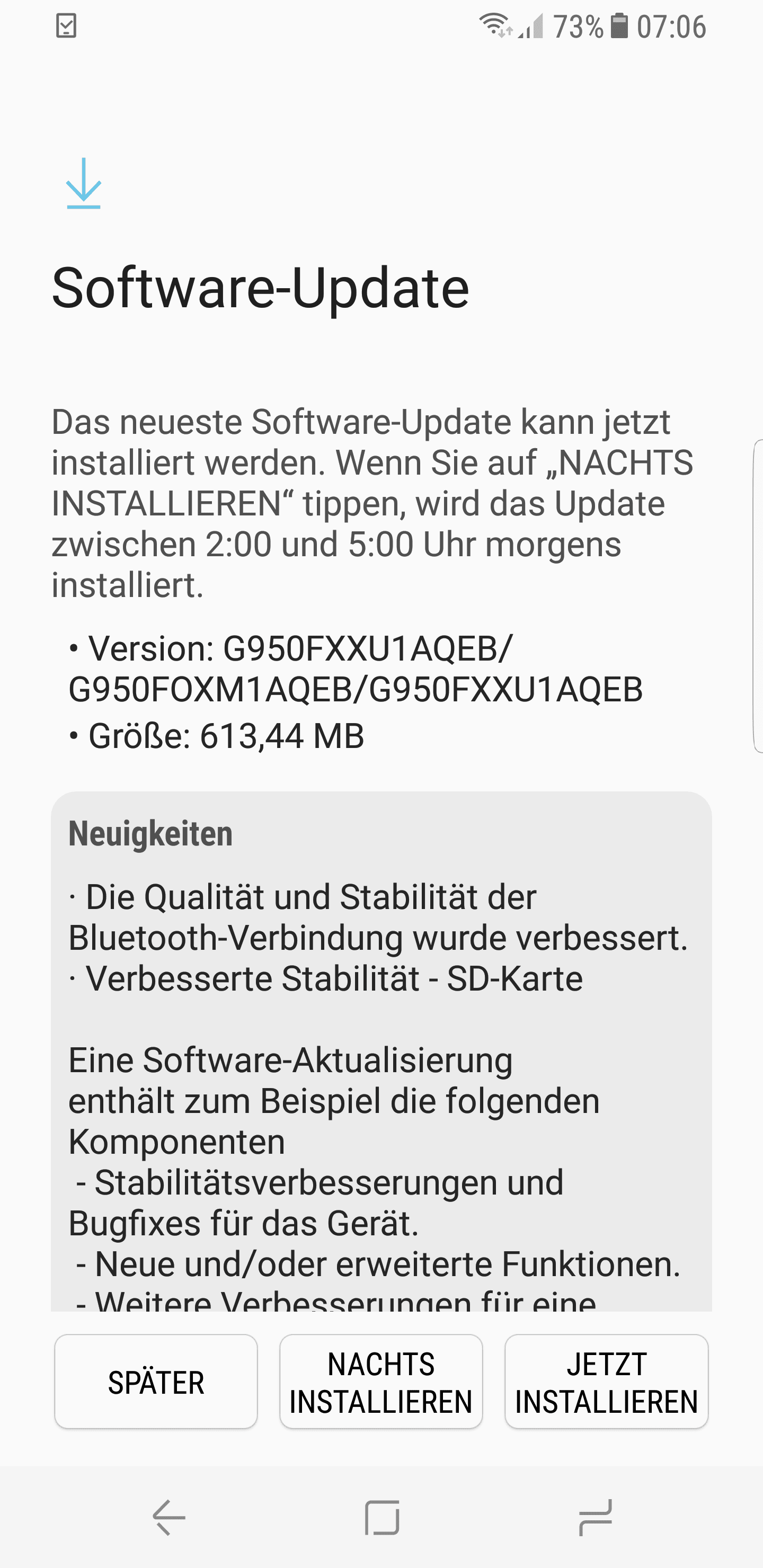
Task: Open the home button in navigation bar
Action: [x=382, y=1518]
